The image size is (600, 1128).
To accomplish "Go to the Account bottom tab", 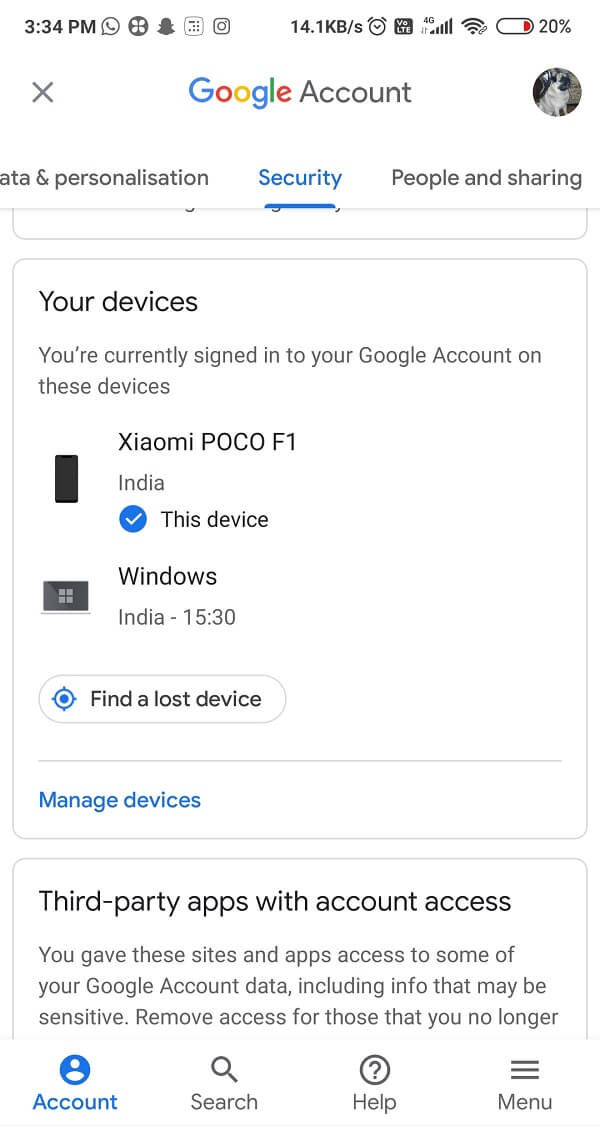I will [75, 1084].
